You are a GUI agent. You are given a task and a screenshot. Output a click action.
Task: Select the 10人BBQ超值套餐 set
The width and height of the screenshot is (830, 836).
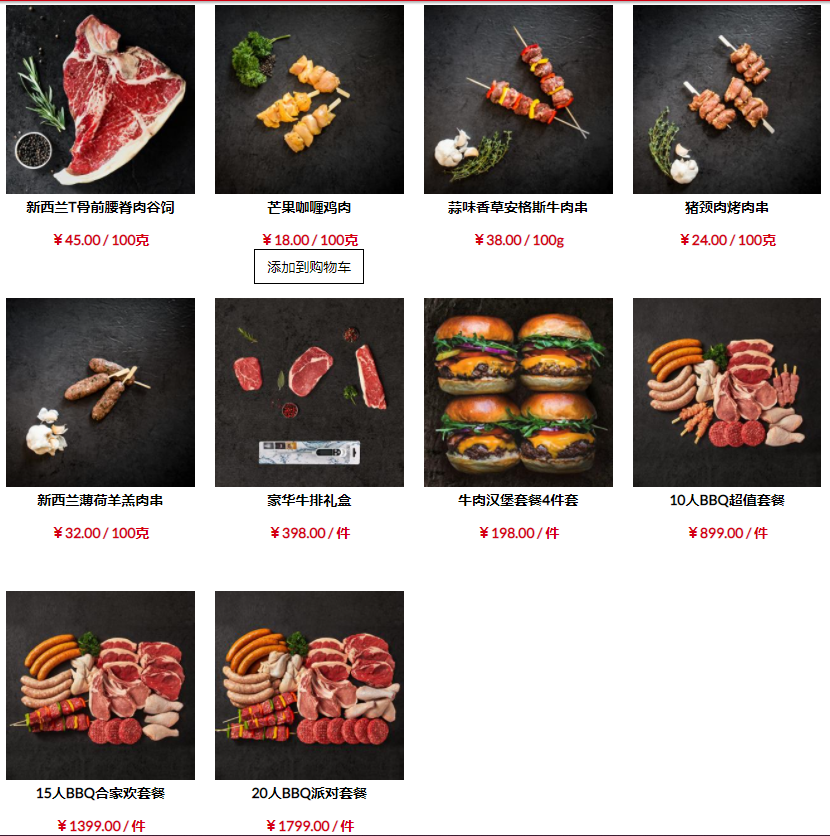(727, 393)
